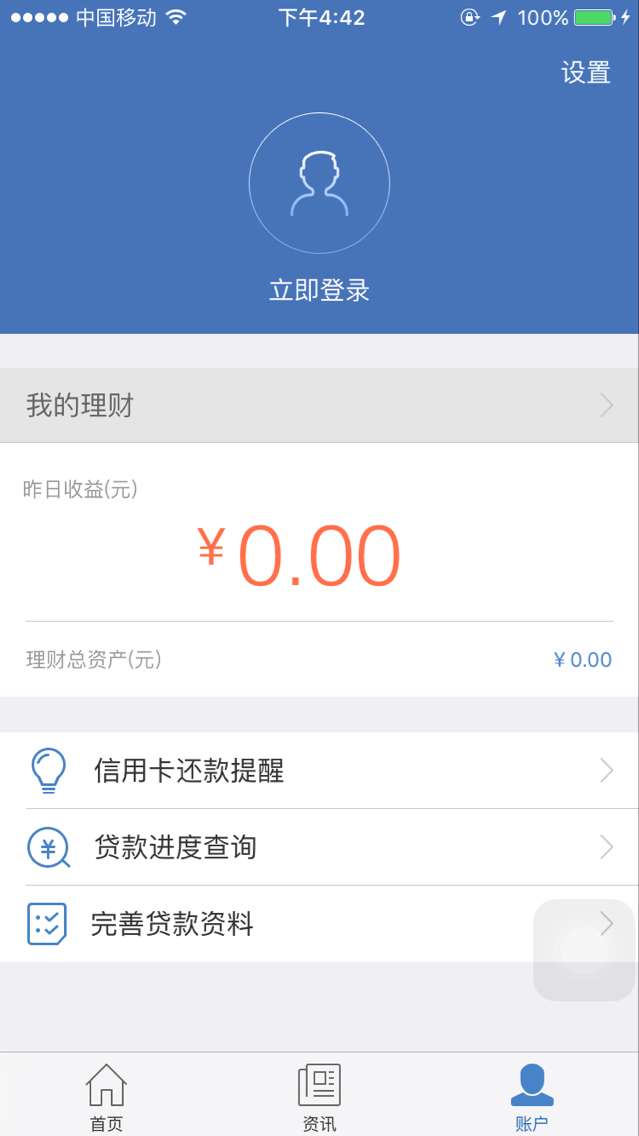
Task: Open 设置 settings
Action: [x=586, y=72]
